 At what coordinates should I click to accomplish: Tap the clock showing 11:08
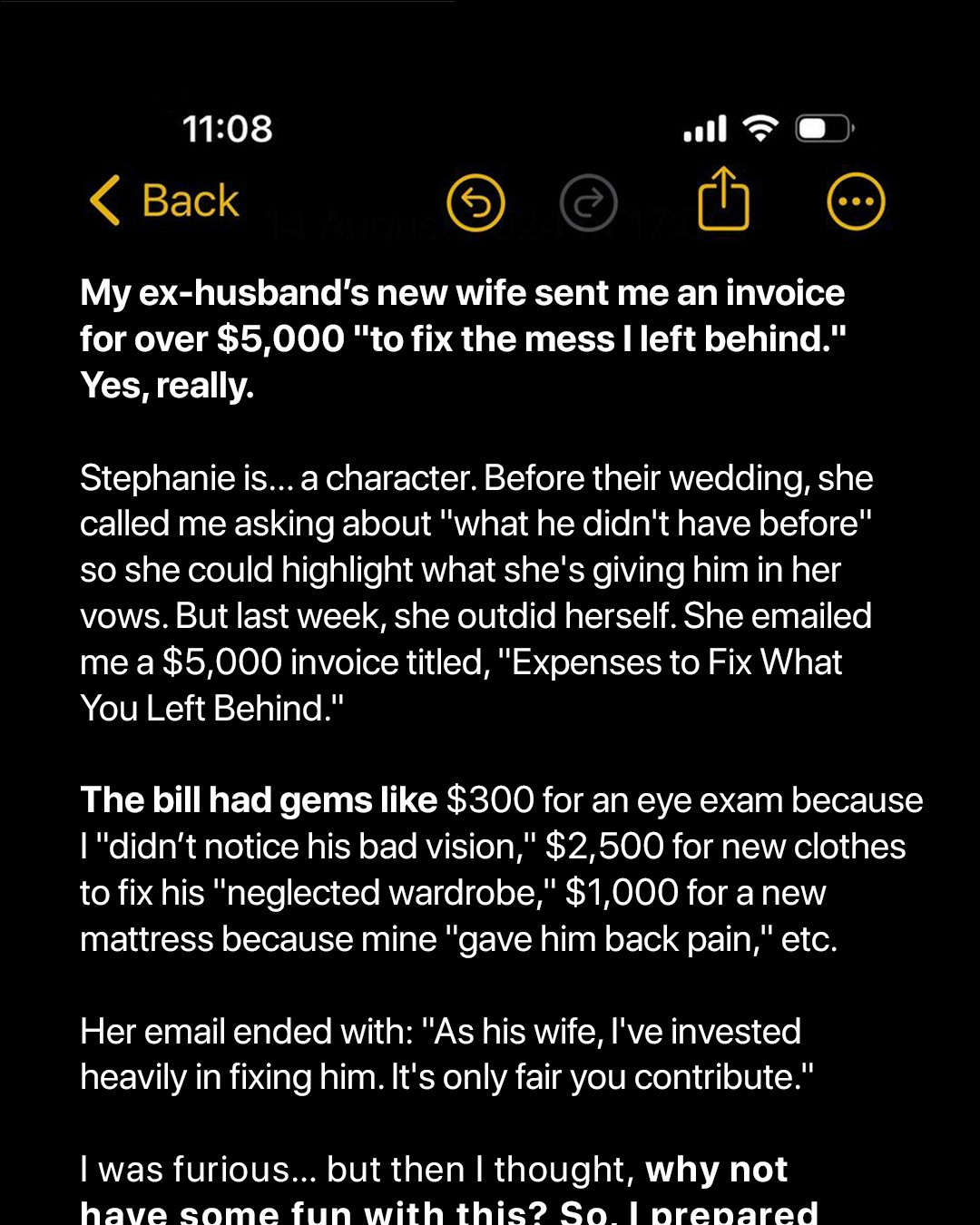(x=228, y=128)
